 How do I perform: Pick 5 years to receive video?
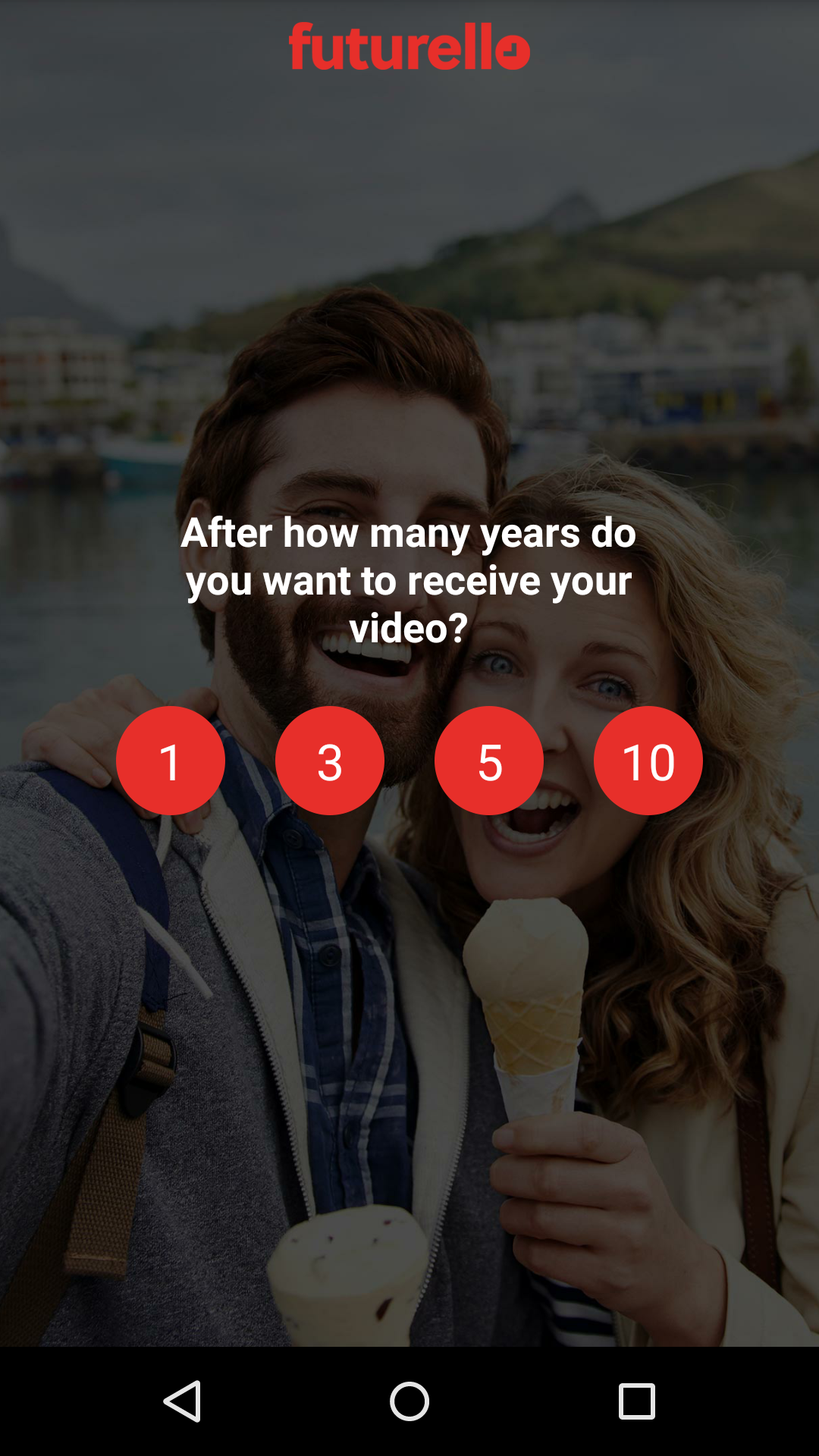[489, 761]
